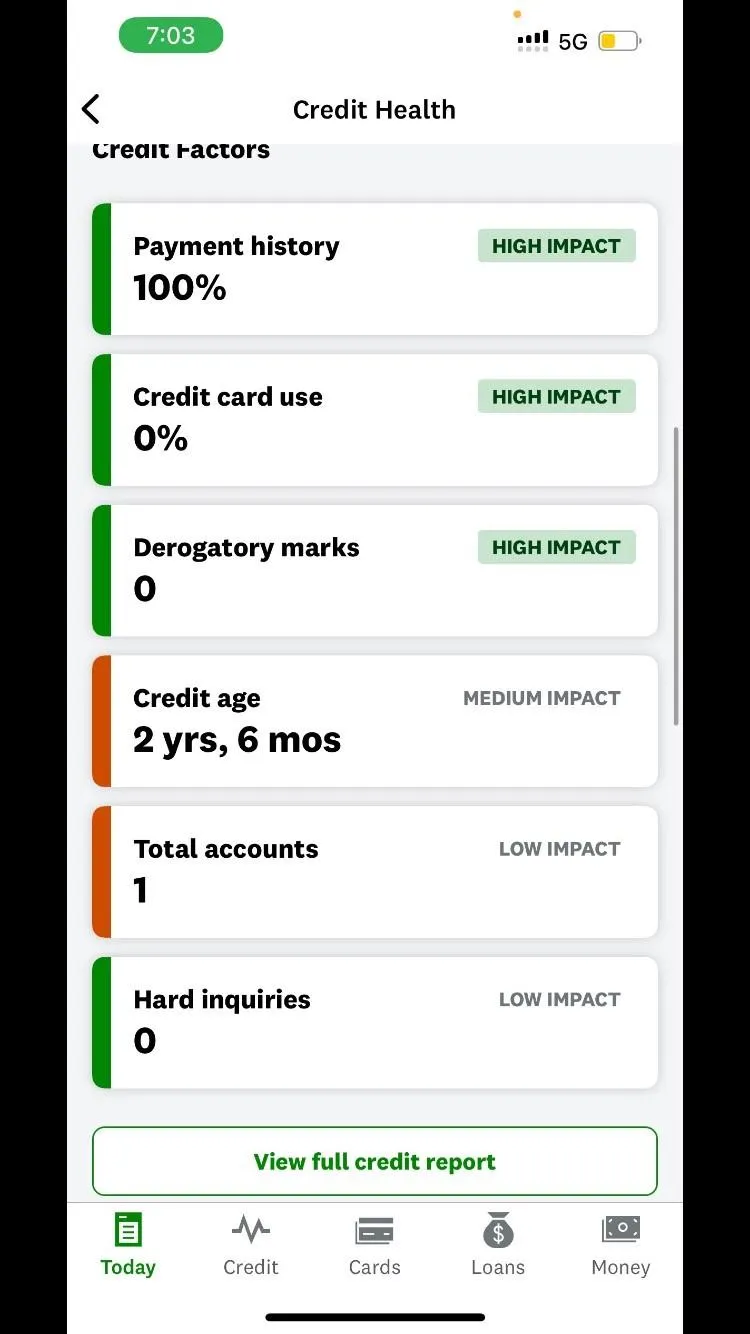Viewport: 750px width, 1334px height.
Task: Open the Payment history card
Action: point(375,269)
